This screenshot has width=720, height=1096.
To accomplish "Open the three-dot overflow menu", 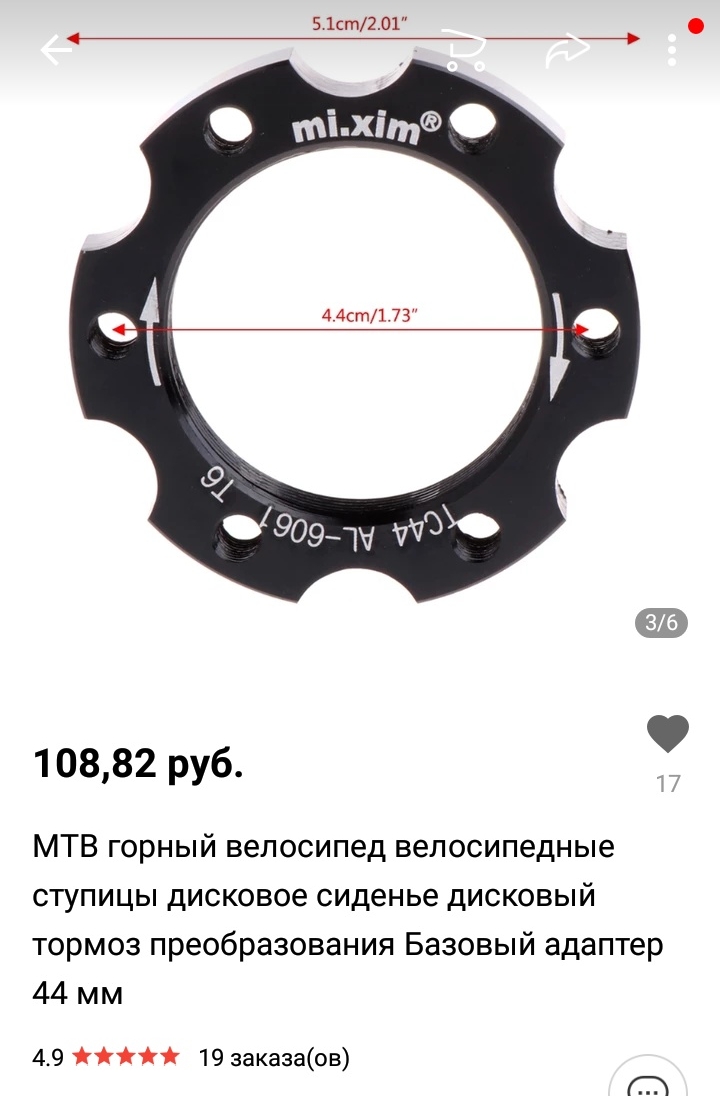I will click(672, 49).
